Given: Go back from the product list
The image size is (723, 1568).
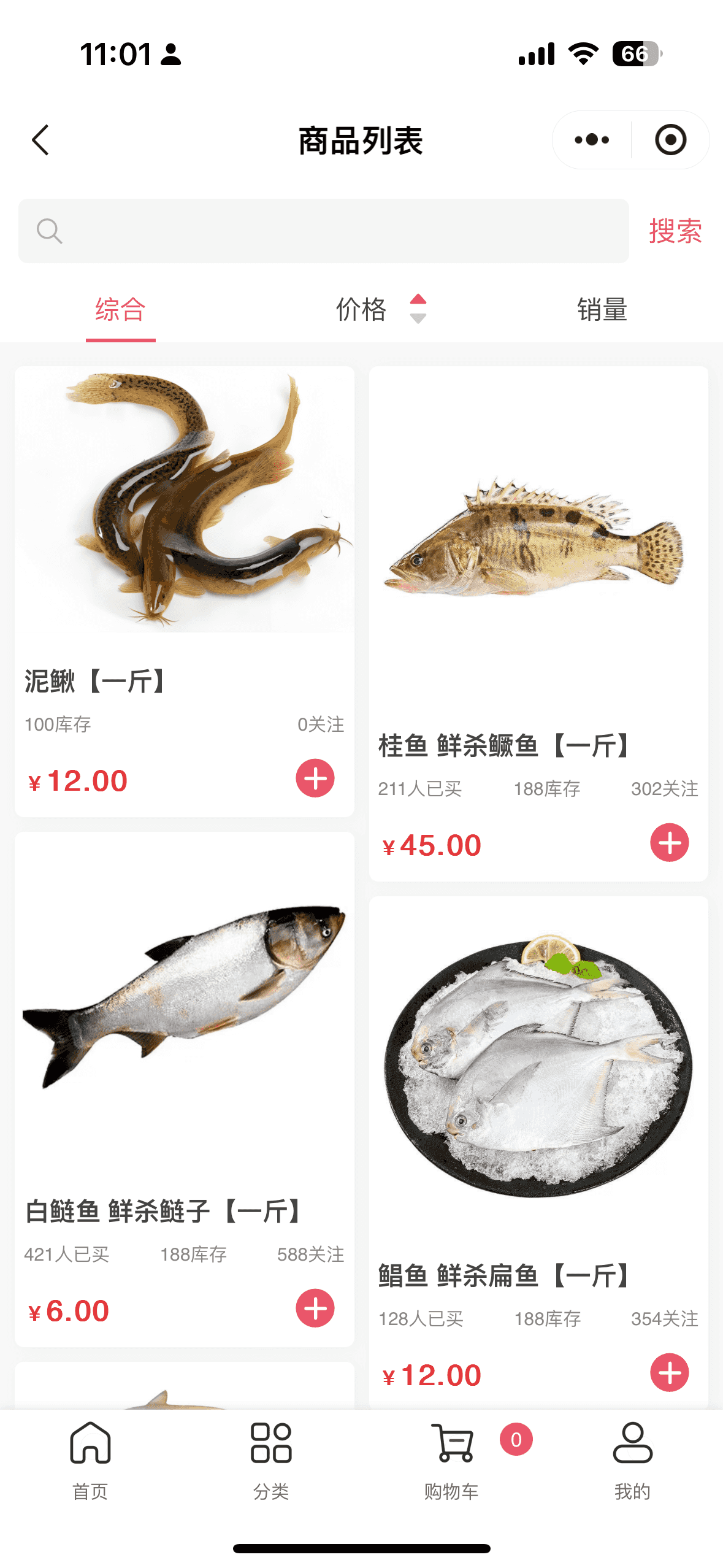Looking at the screenshot, I should (x=40, y=140).
